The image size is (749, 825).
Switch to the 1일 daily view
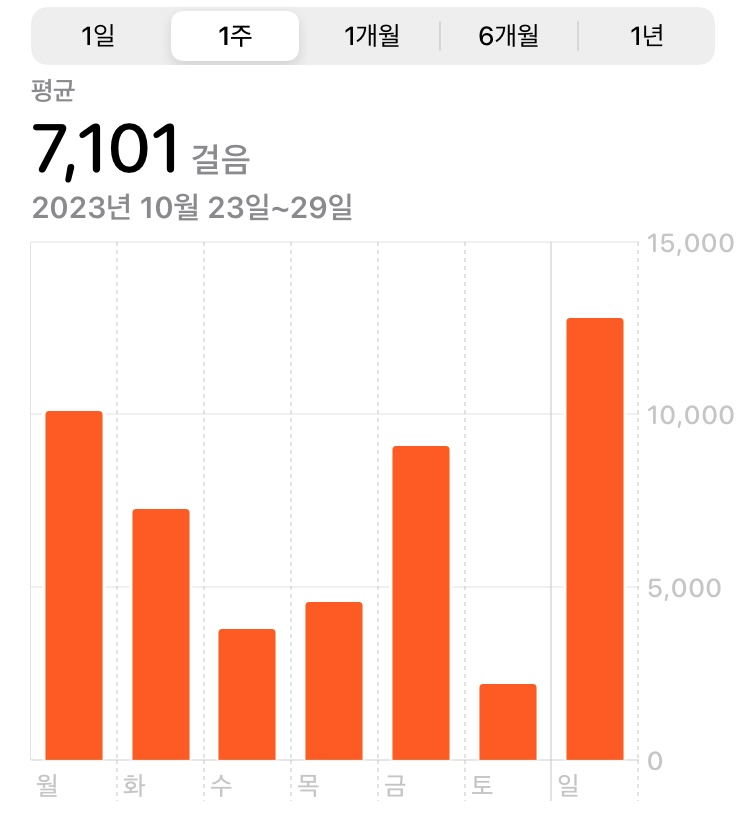pos(98,37)
